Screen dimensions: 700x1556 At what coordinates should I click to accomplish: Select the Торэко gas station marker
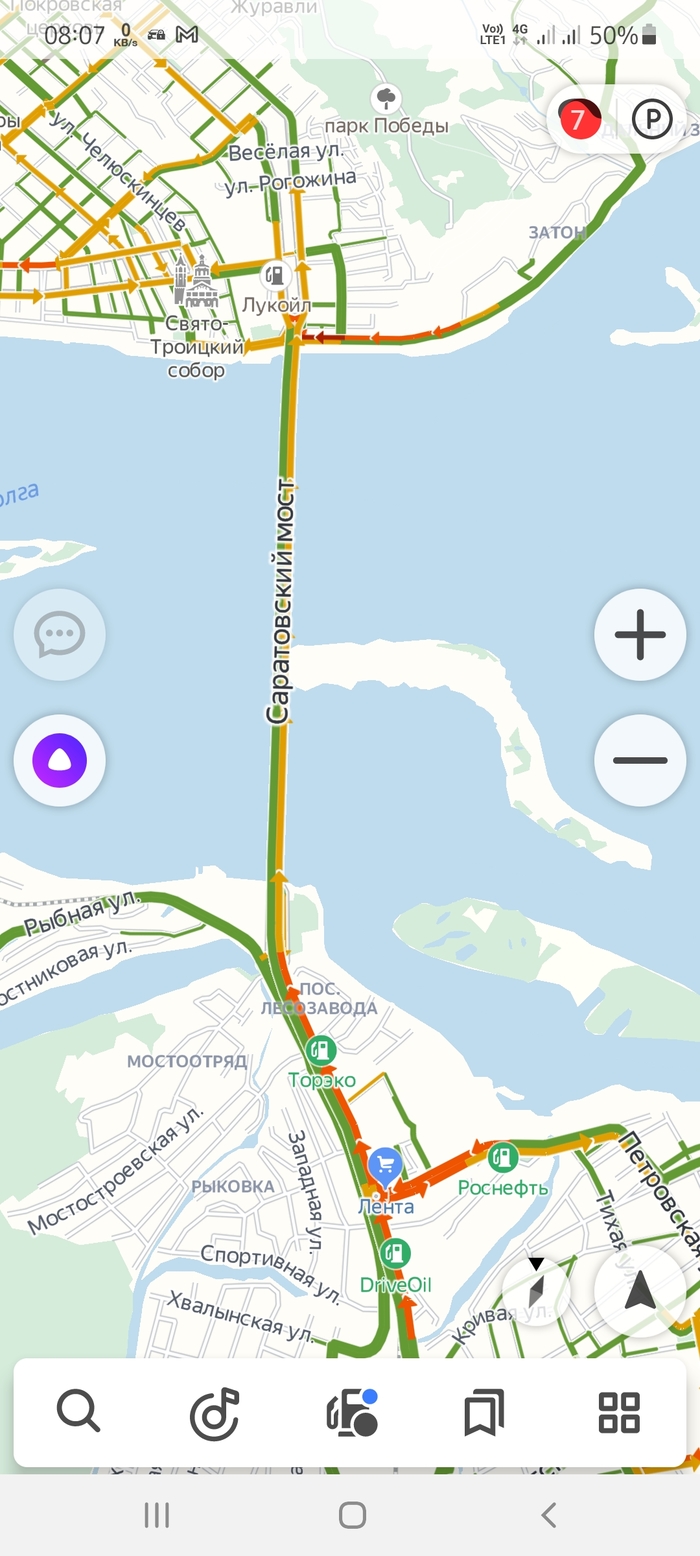click(x=321, y=1051)
